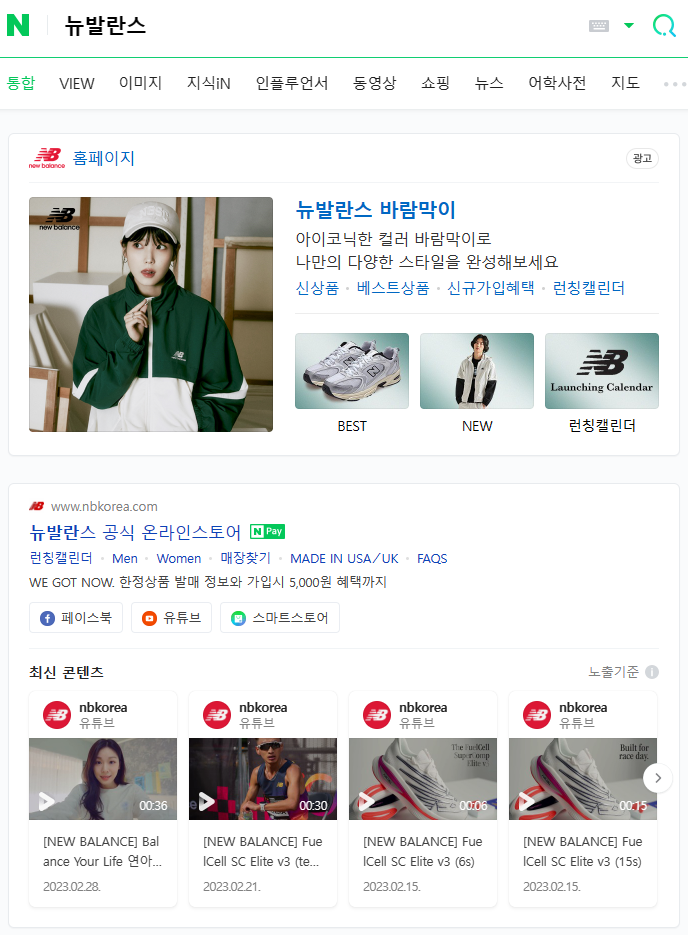
Task: Tap the 페이스북 button
Action: [76, 618]
